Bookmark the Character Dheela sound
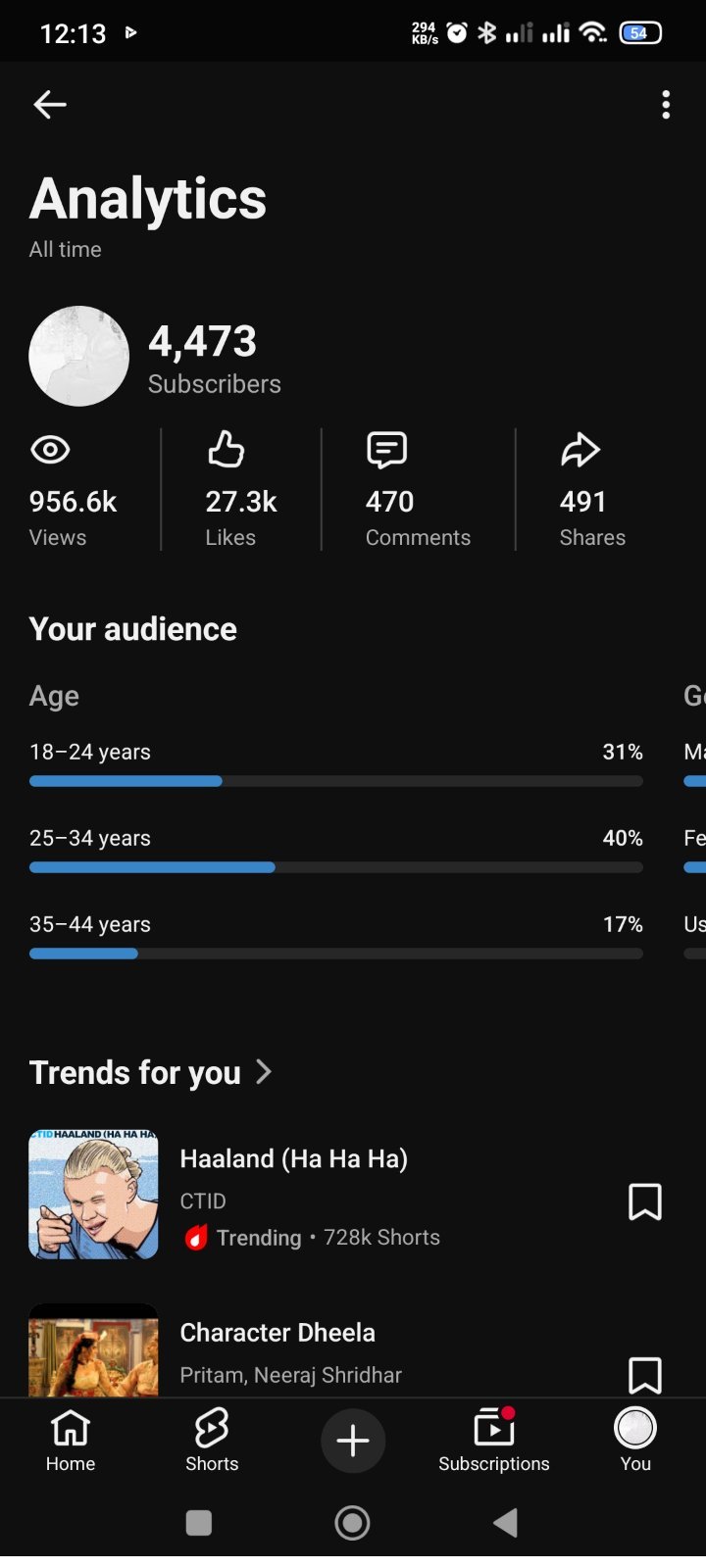This screenshot has height=1568, width=706. [644, 1375]
